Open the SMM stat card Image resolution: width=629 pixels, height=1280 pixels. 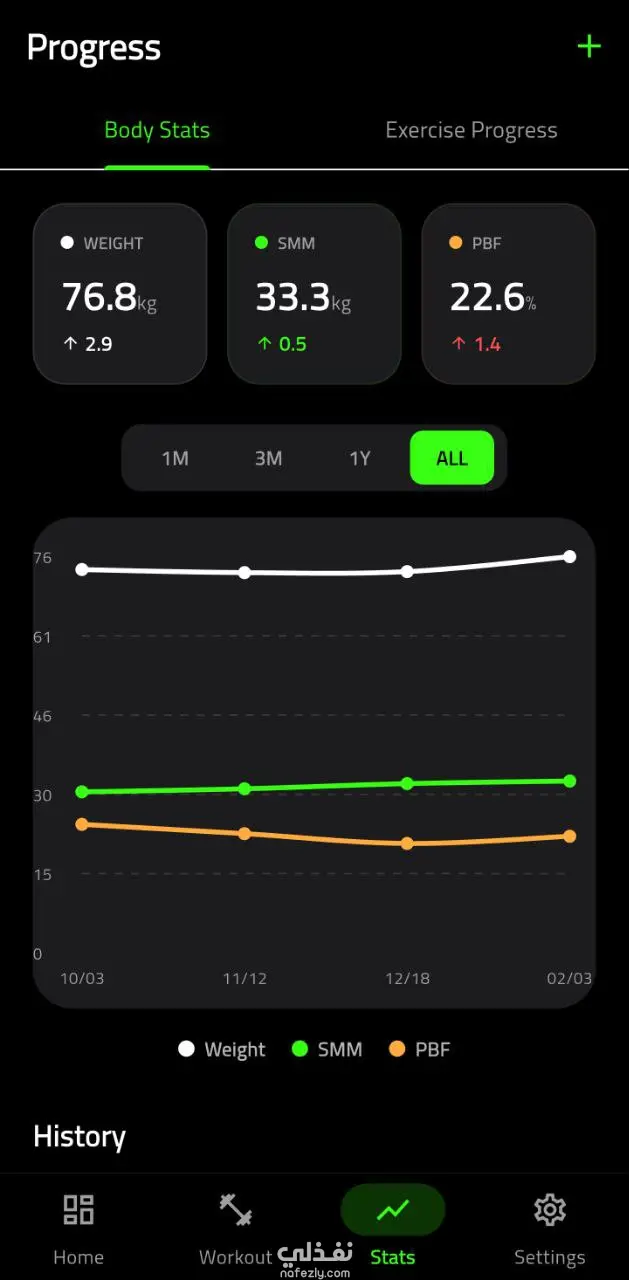(x=314, y=294)
